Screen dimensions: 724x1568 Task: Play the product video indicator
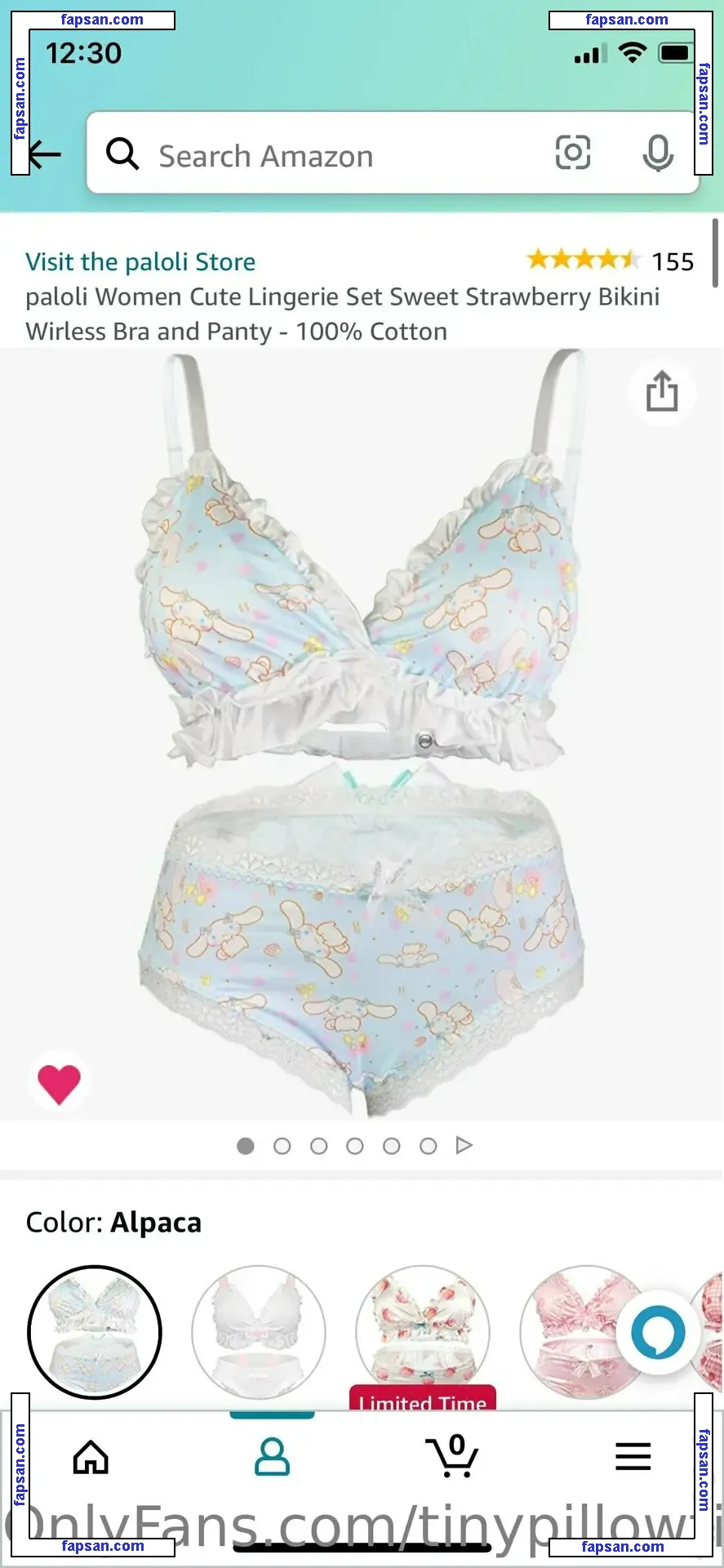coord(464,1146)
